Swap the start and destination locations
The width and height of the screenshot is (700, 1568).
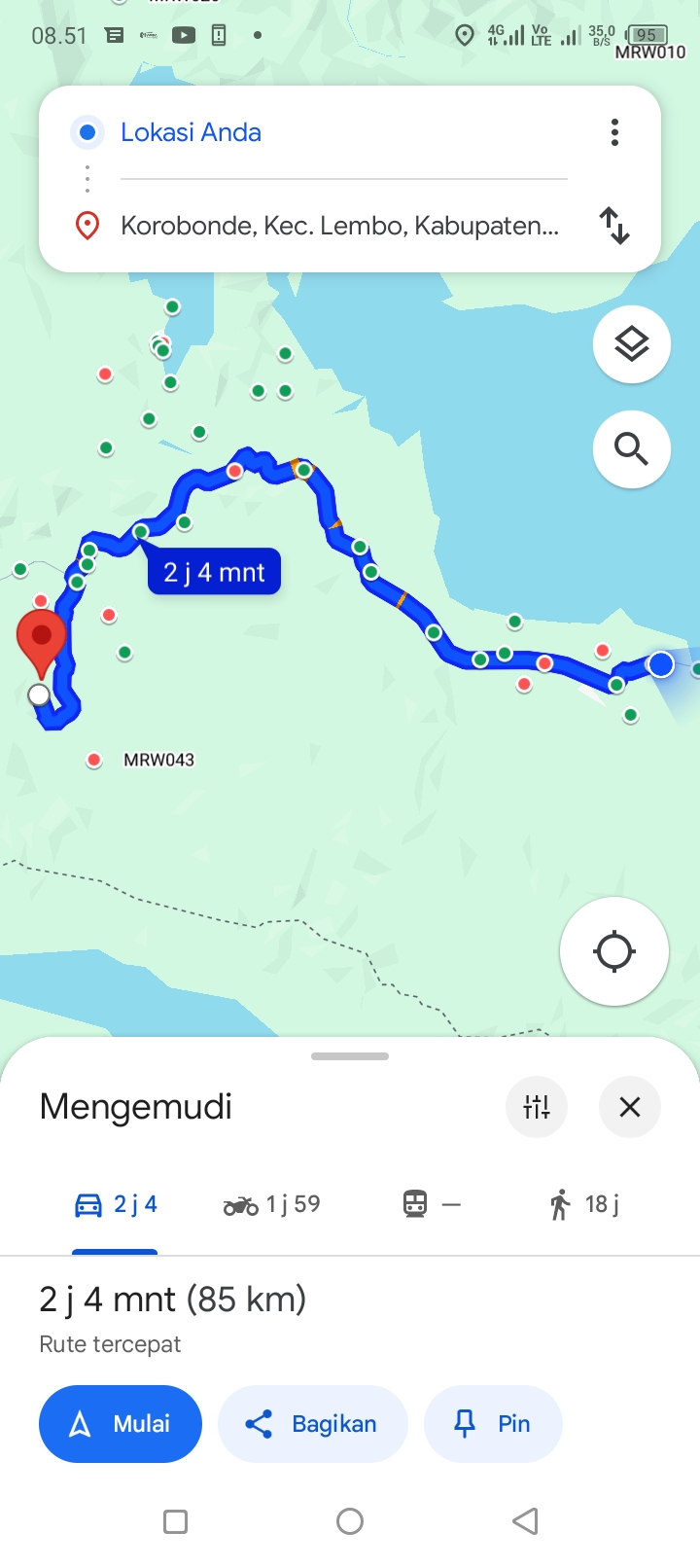tap(614, 226)
